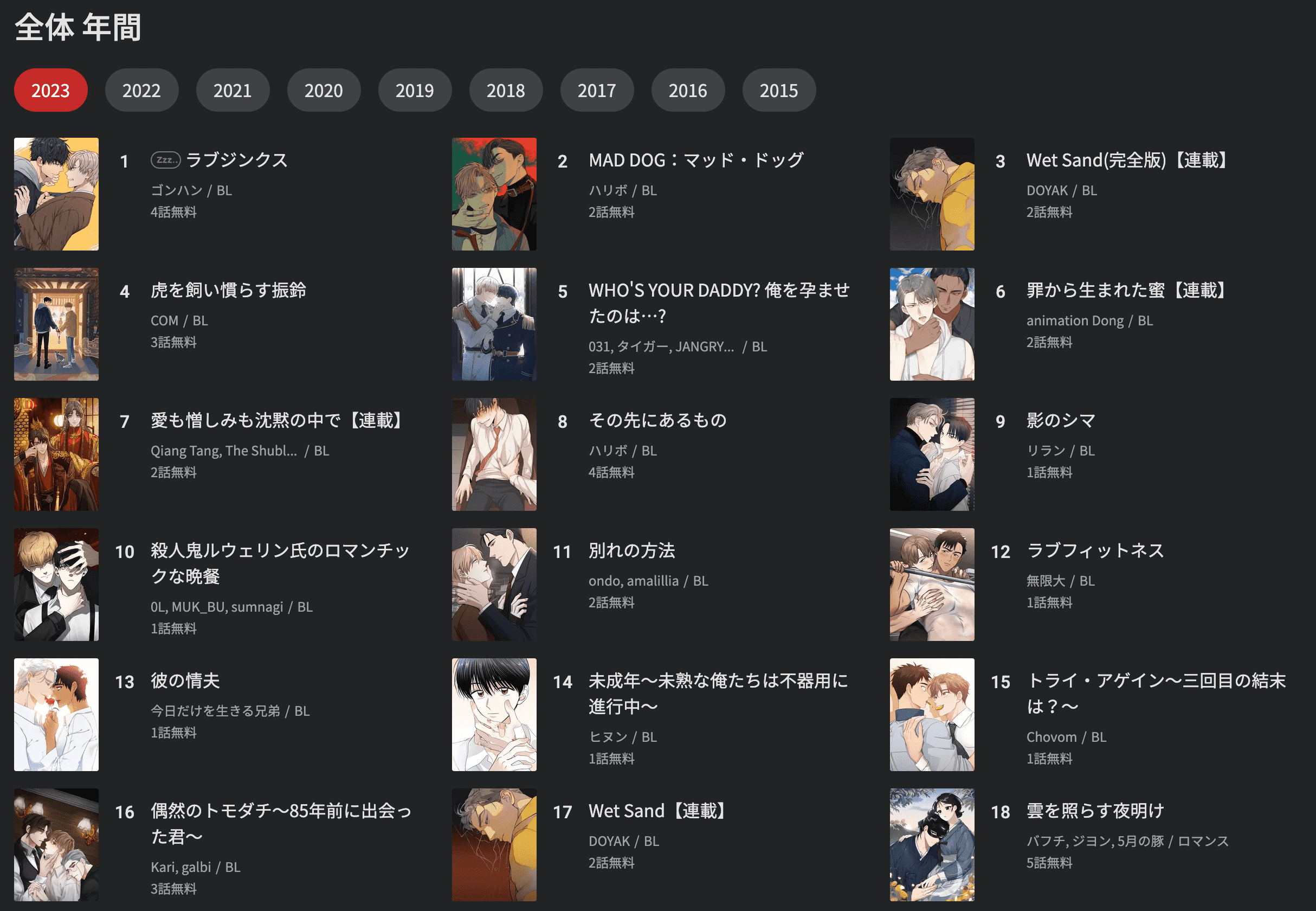Select the 2016 chip
1316x911 pixels.
[x=688, y=90]
